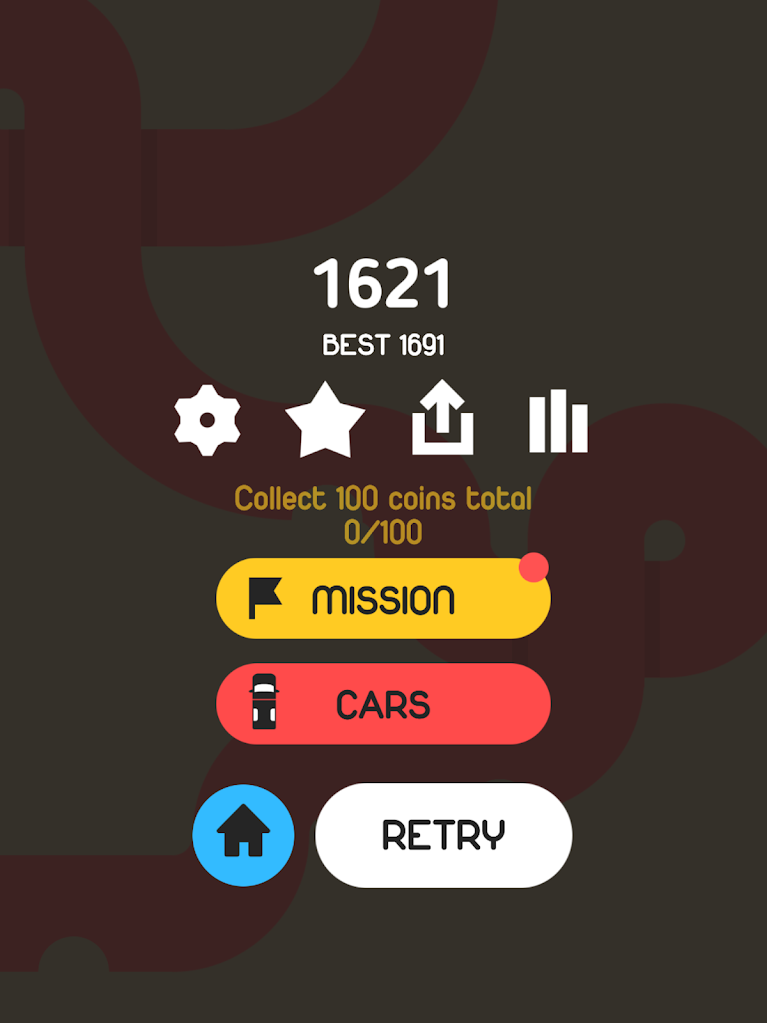Viewport: 767px width, 1023px height.
Task: Go to the home screen
Action: 243,834
